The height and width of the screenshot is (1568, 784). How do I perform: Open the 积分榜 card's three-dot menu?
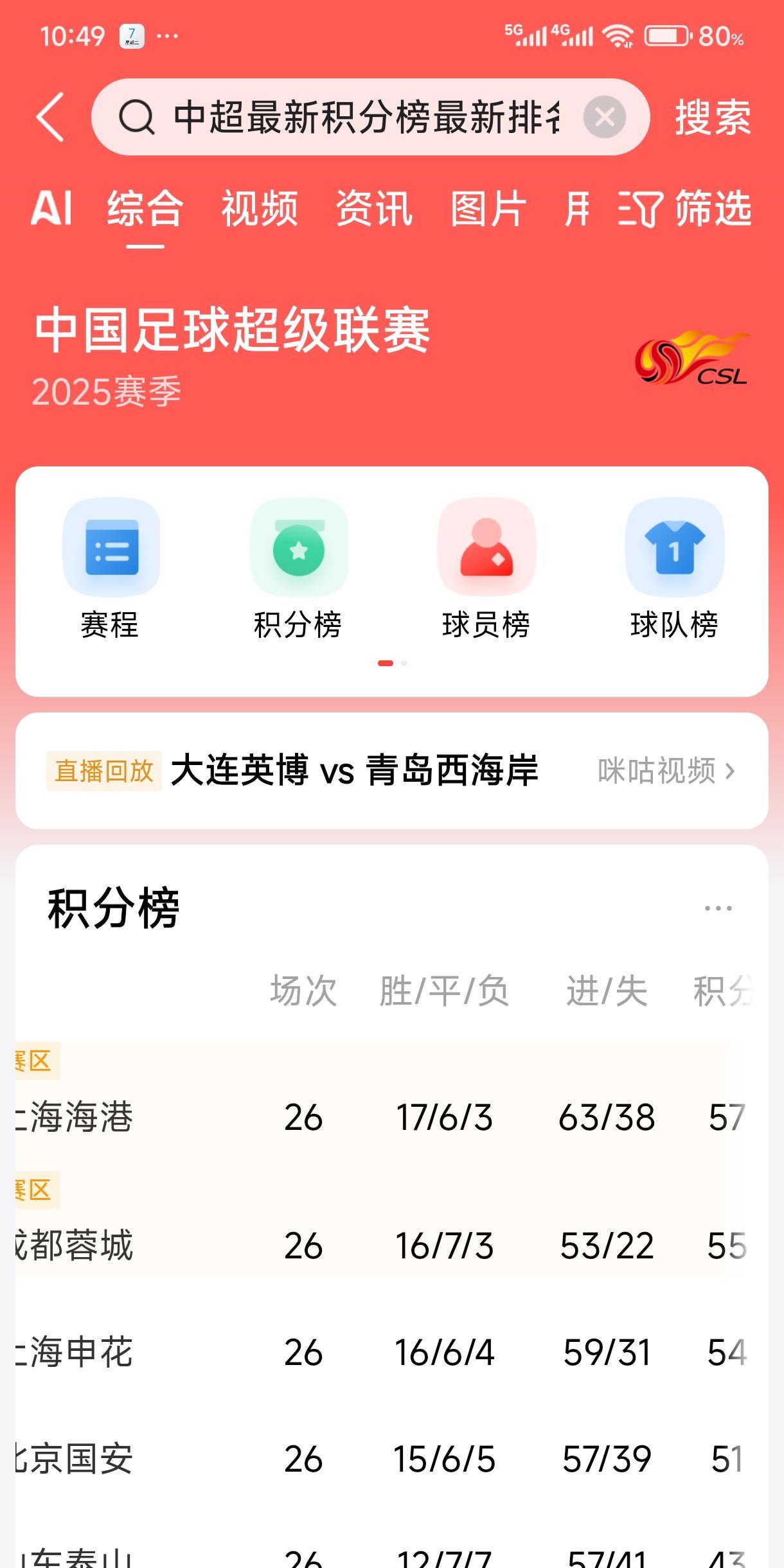pyautogui.click(x=718, y=908)
